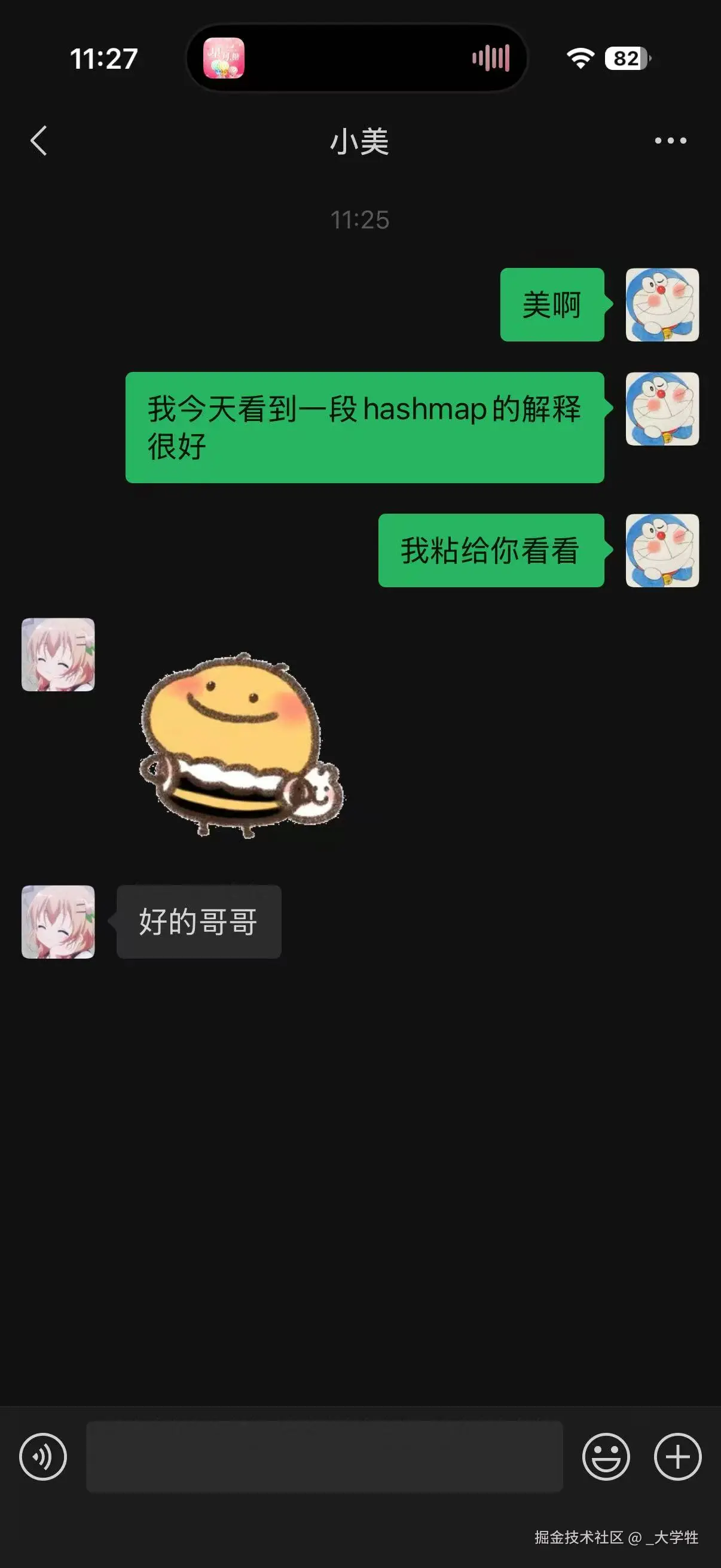Open the chat options three-dot menu
This screenshot has height=1568, width=721.
click(670, 141)
